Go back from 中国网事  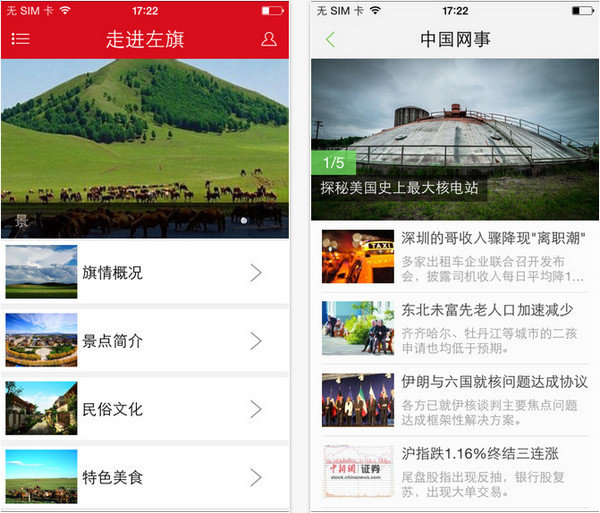click(x=330, y=39)
